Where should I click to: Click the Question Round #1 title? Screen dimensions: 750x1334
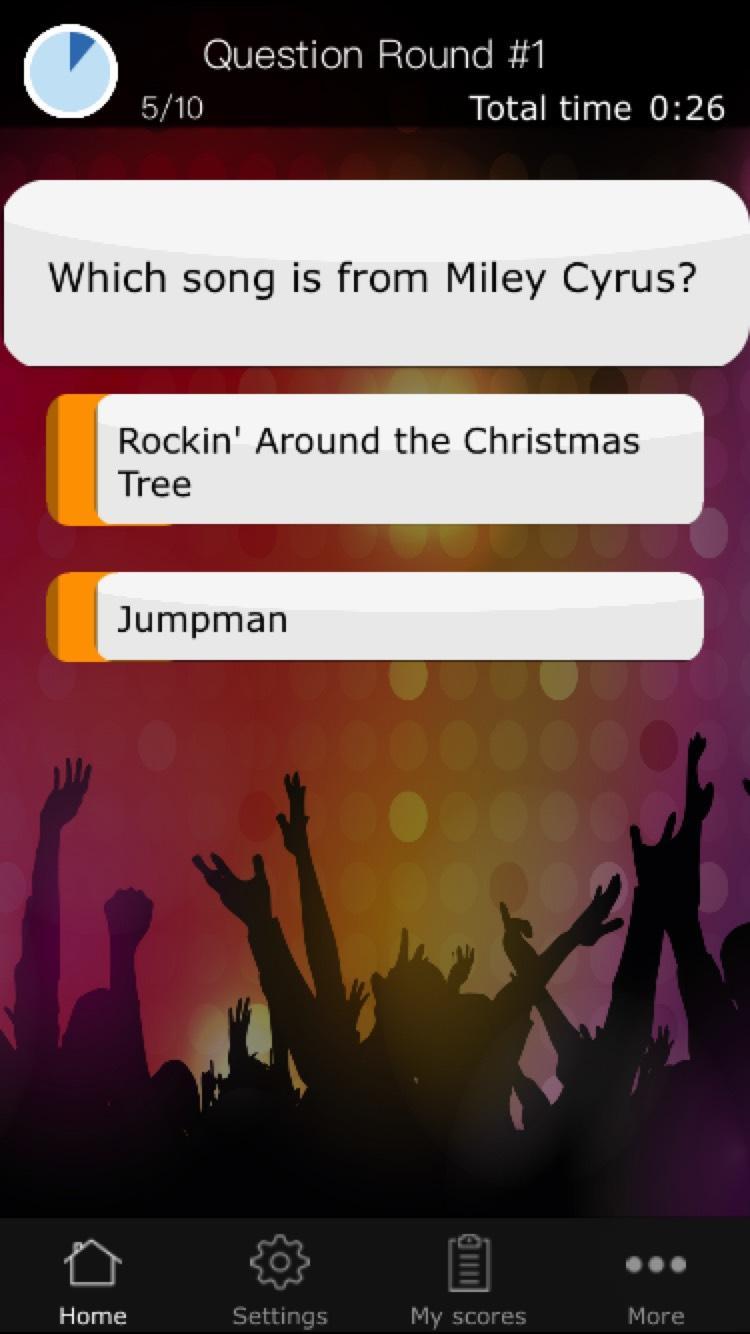click(x=375, y=54)
